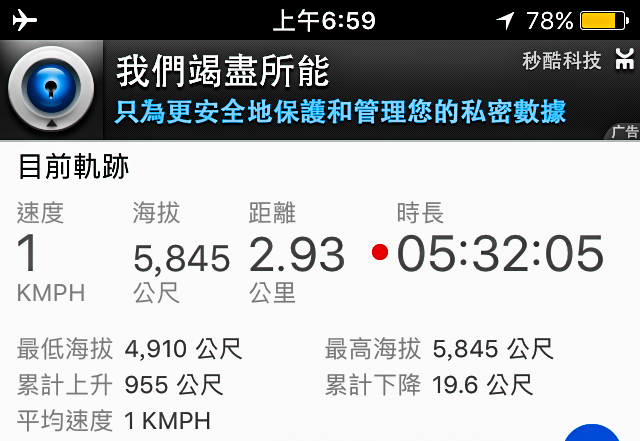Viewport: 640px width, 441px height.
Task: Open the 秒酷科技 privacy app ad banner
Action: click(x=320, y=90)
